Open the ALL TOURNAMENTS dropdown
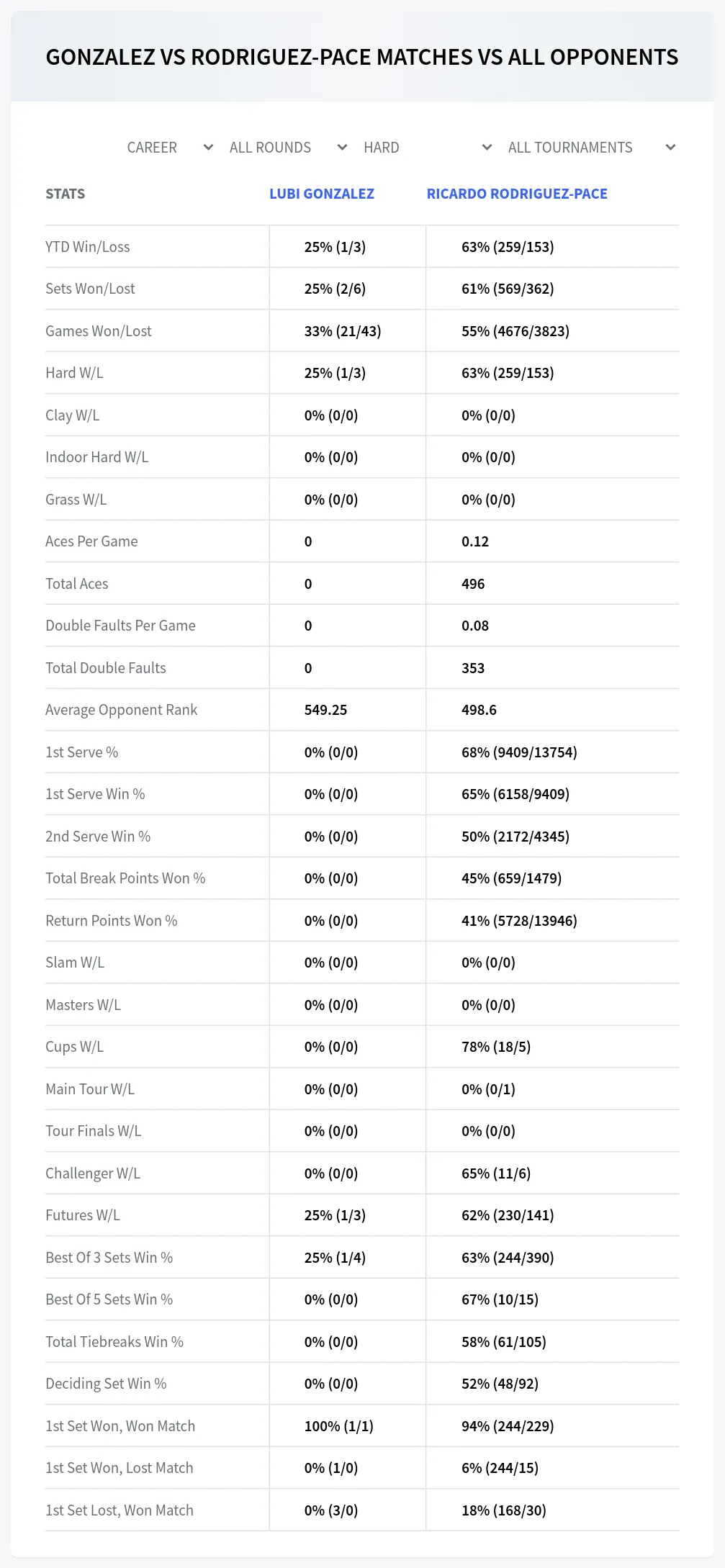The width and height of the screenshot is (725, 1568). pyautogui.click(x=591, y=148)
